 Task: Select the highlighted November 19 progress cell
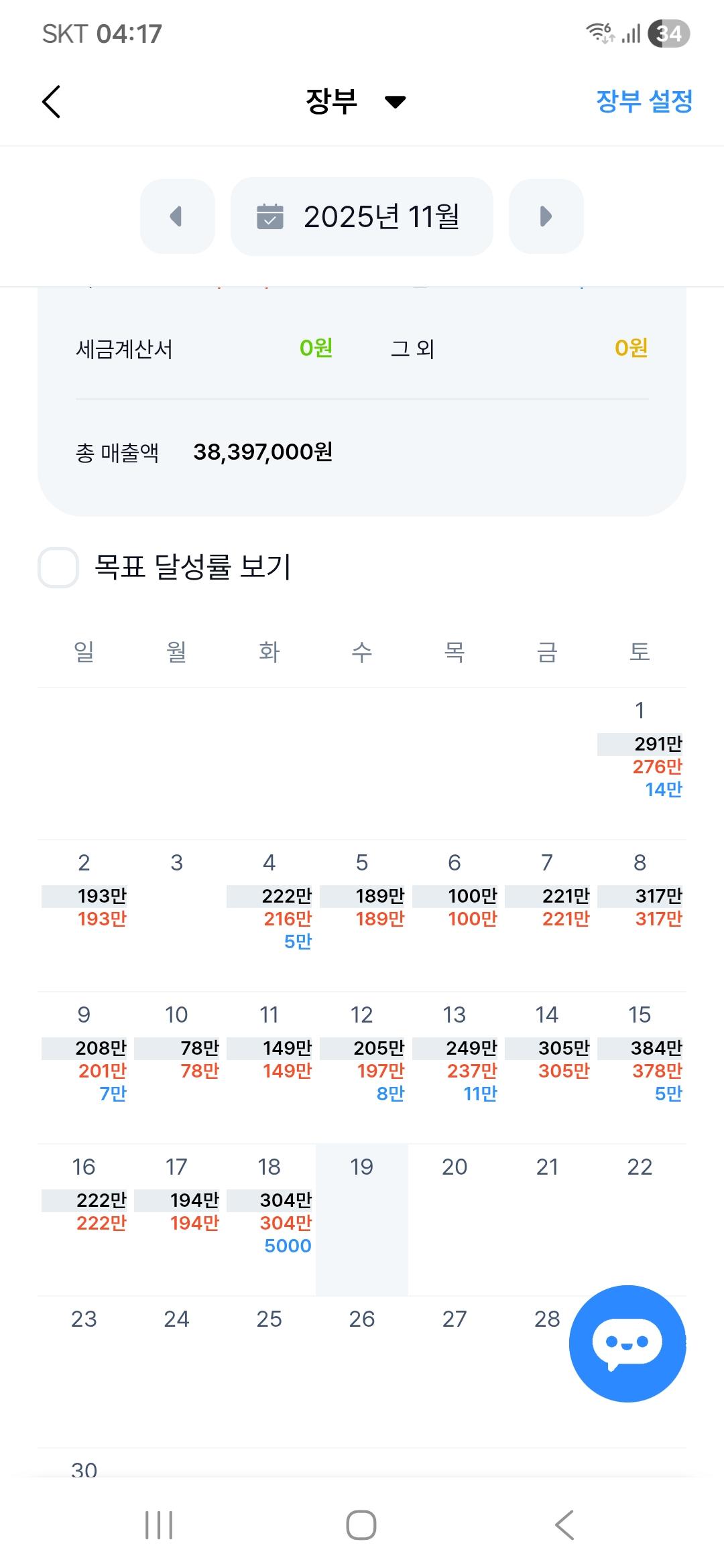tap(361, 1221)
